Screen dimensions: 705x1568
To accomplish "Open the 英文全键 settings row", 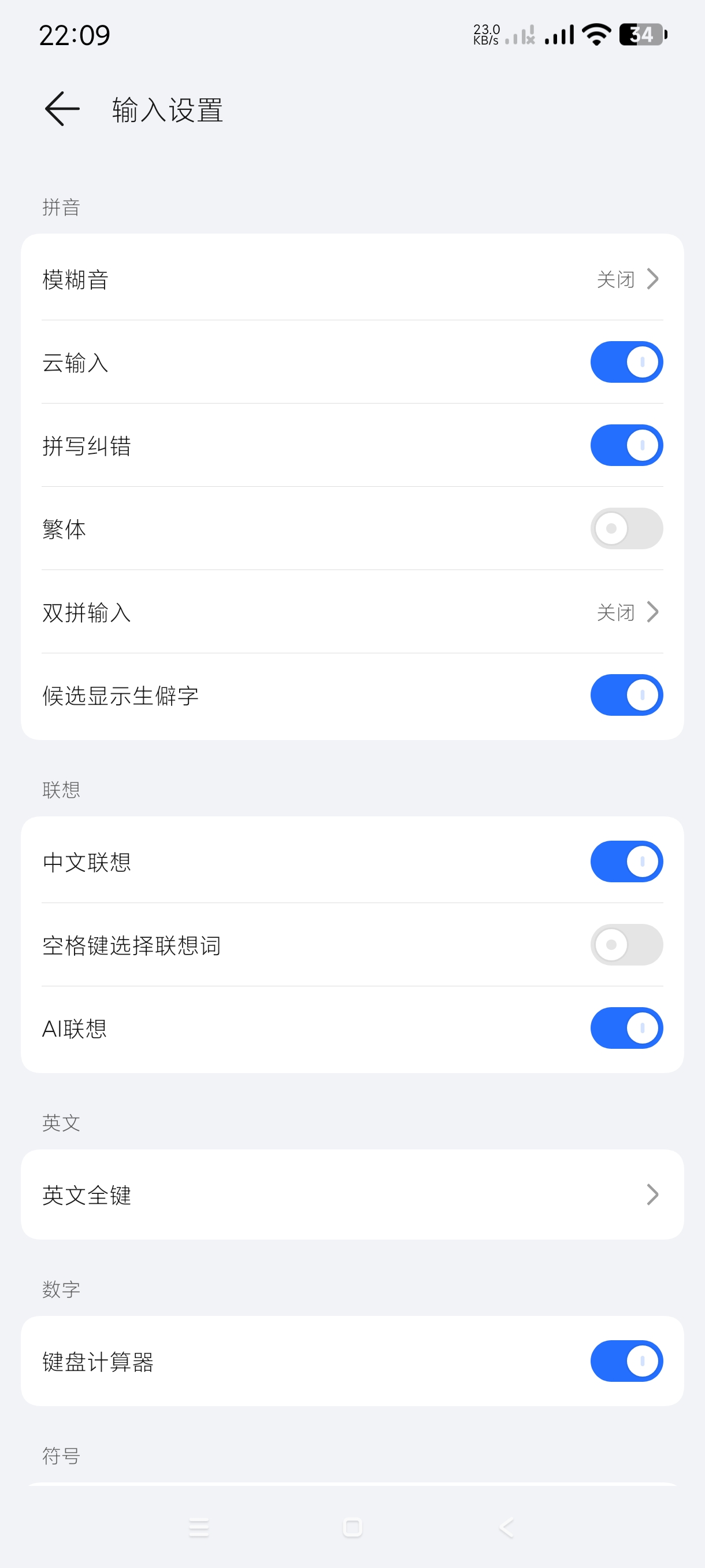I will tap(352, 1195).
